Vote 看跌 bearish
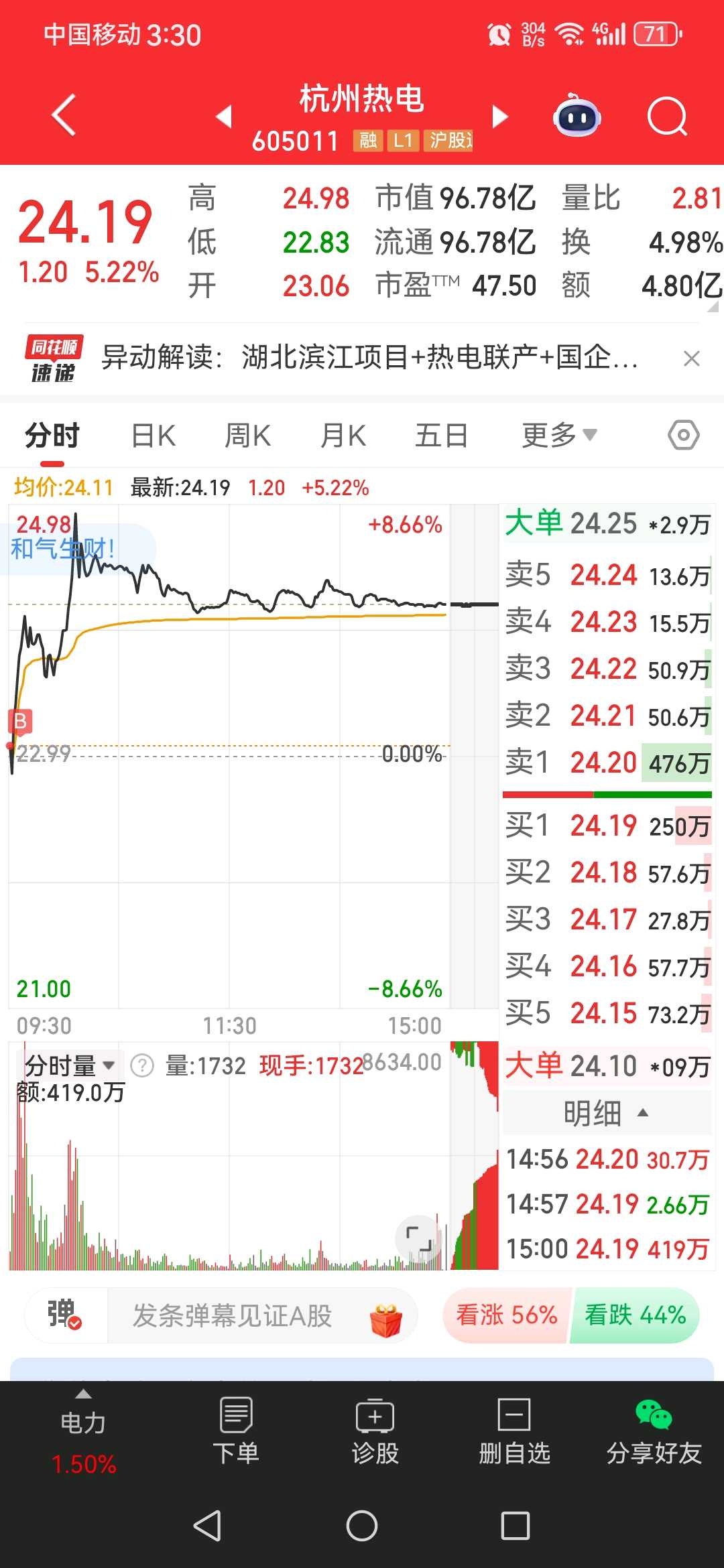The height and width of the screenshot is (1568, 724). point(636,1315)
